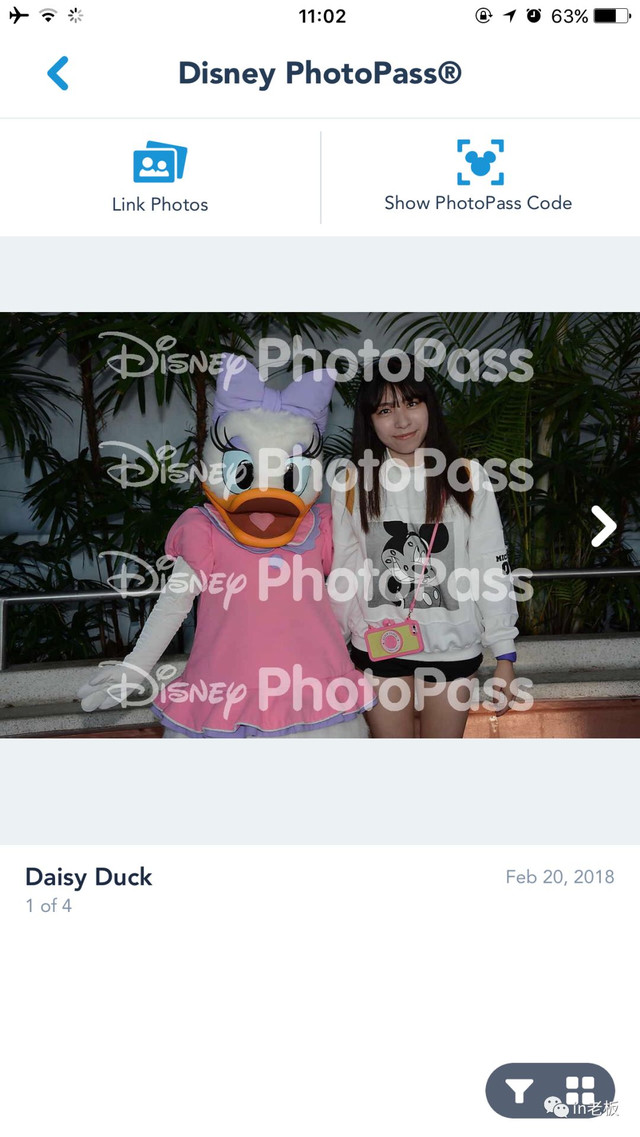
Task: Show PhotoPass Code
Action: click(479, 176)
